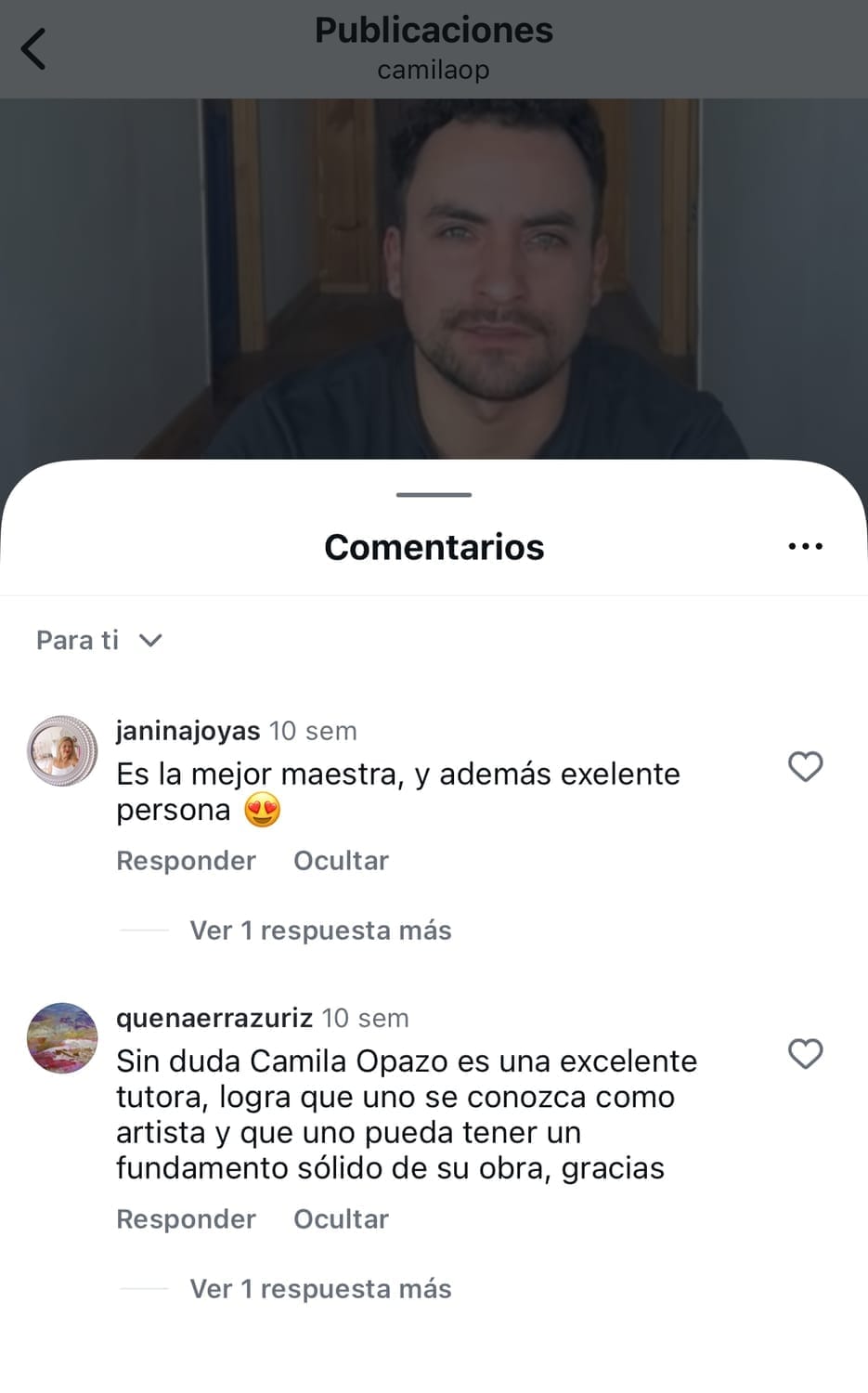Open the Para ti sorting dropdown
This screenshot has height=1393, width=868.
tap(98, 640)
